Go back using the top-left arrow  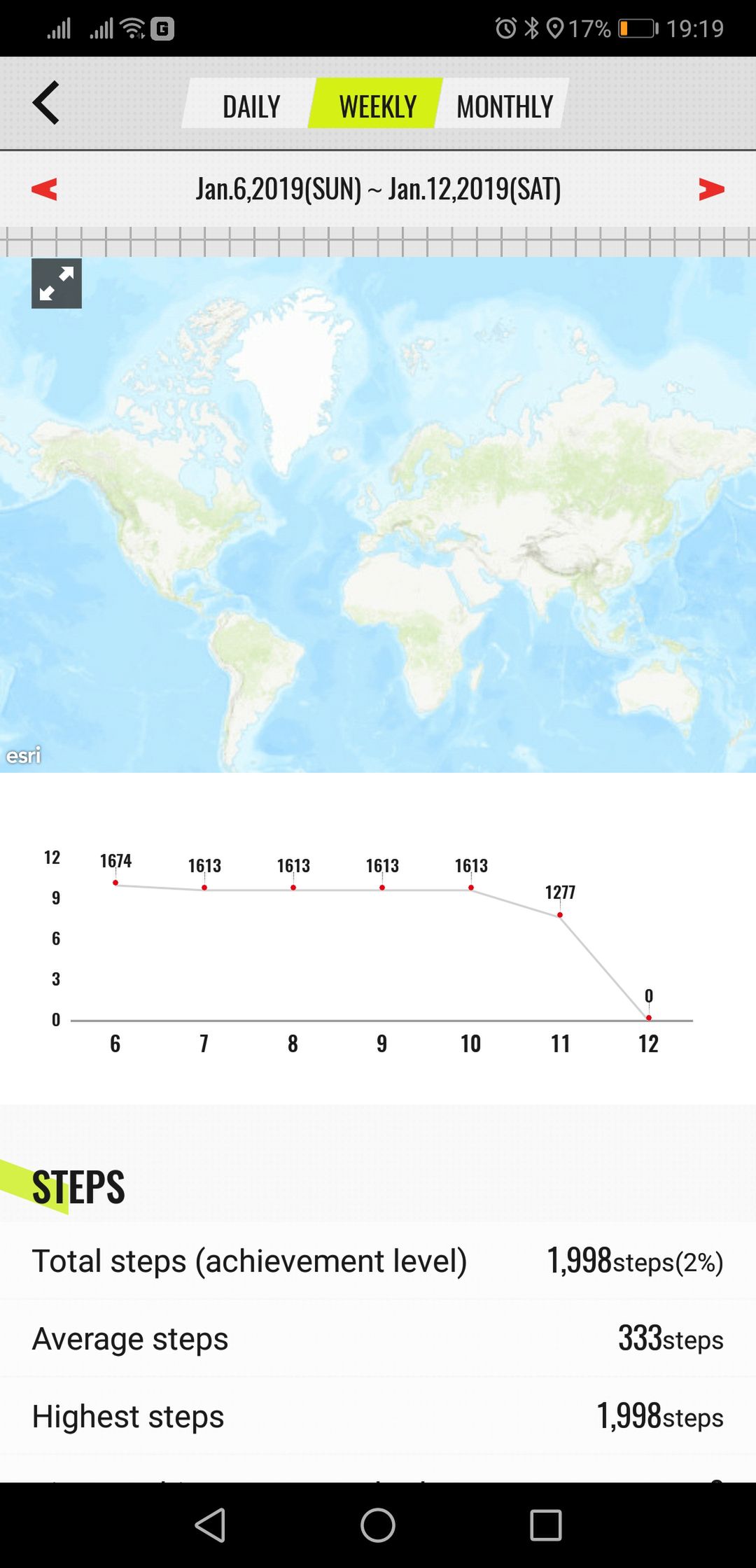point(45,103)
